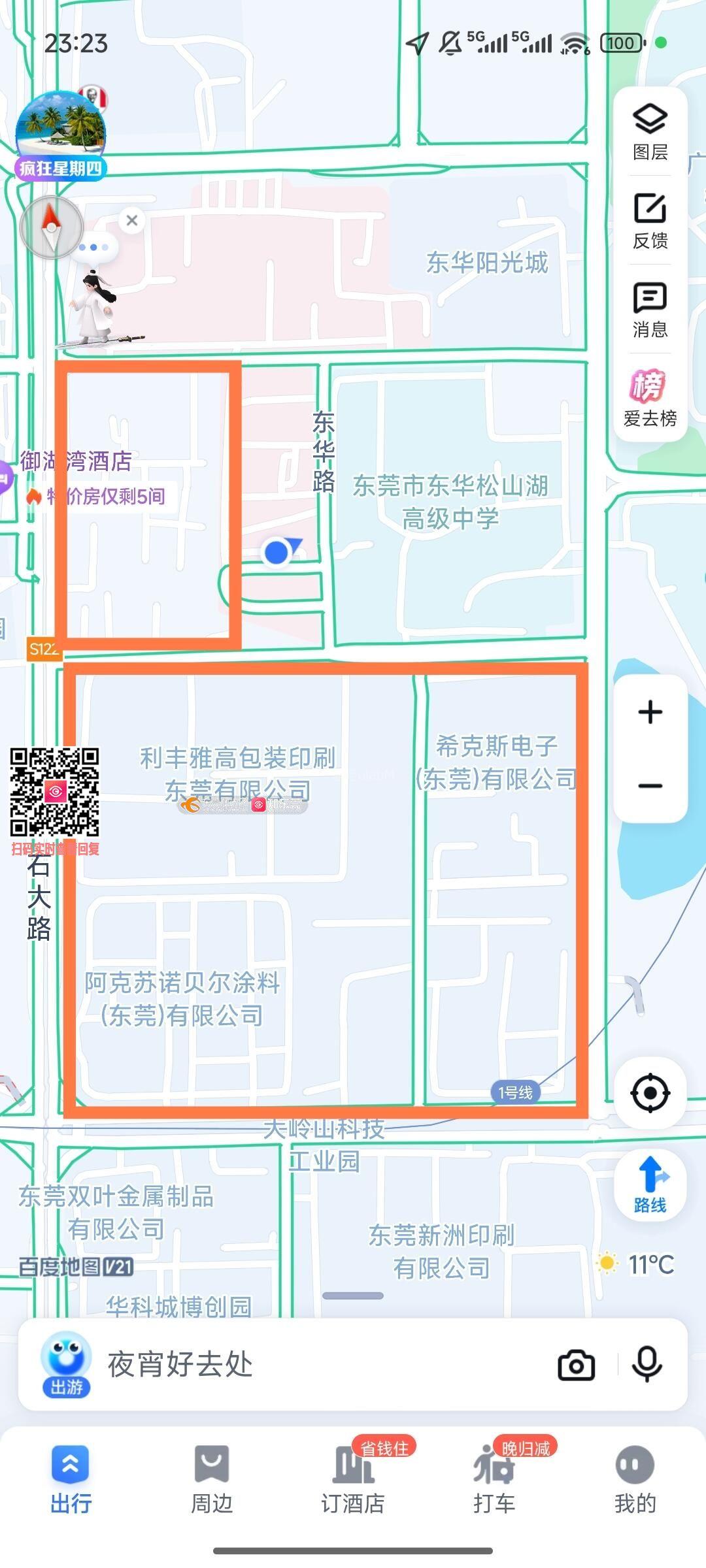Zoom in the map with plus
The image size is (706, 1568).
point(650,712)
